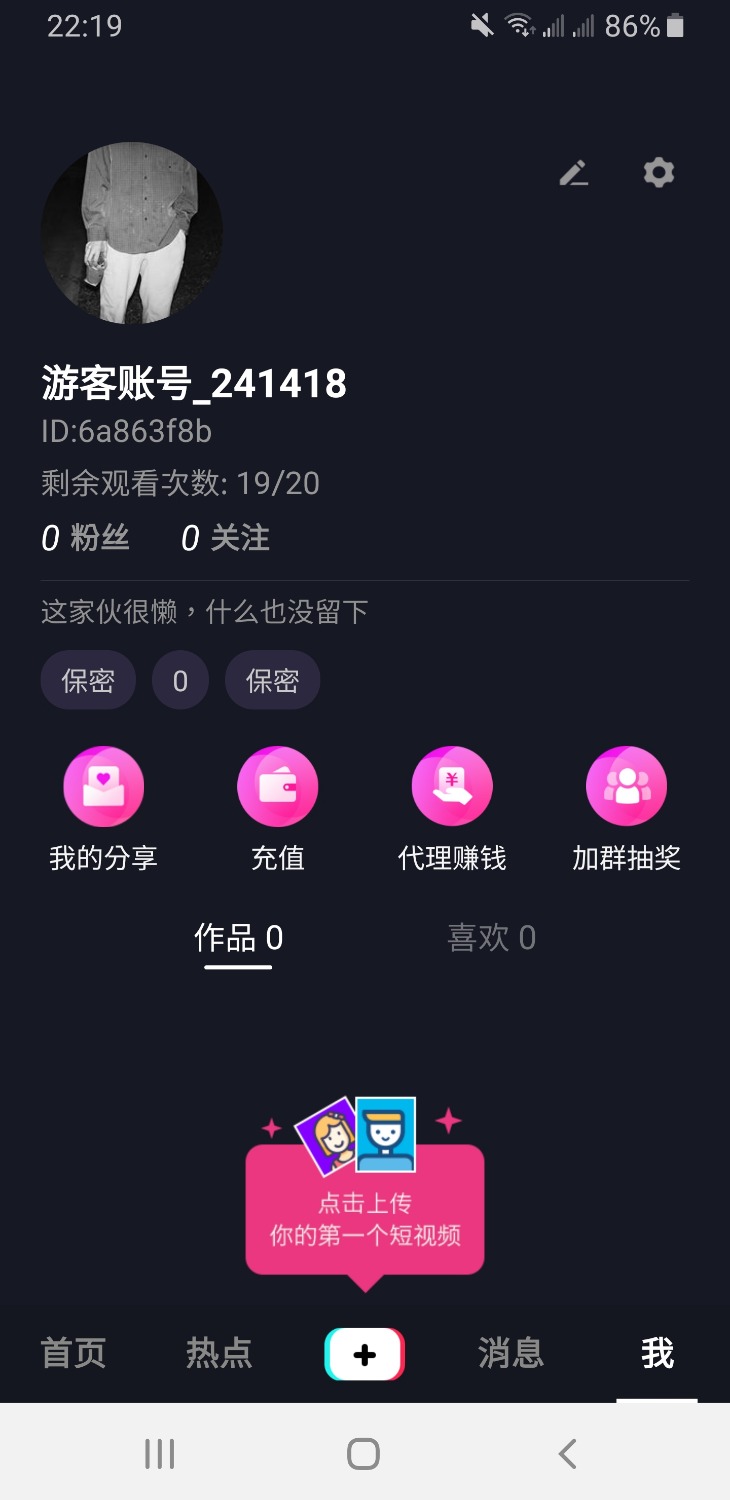730x1500 pixels.
Task: Tap the plus button to create video
Action: (x=365, y=1354)
